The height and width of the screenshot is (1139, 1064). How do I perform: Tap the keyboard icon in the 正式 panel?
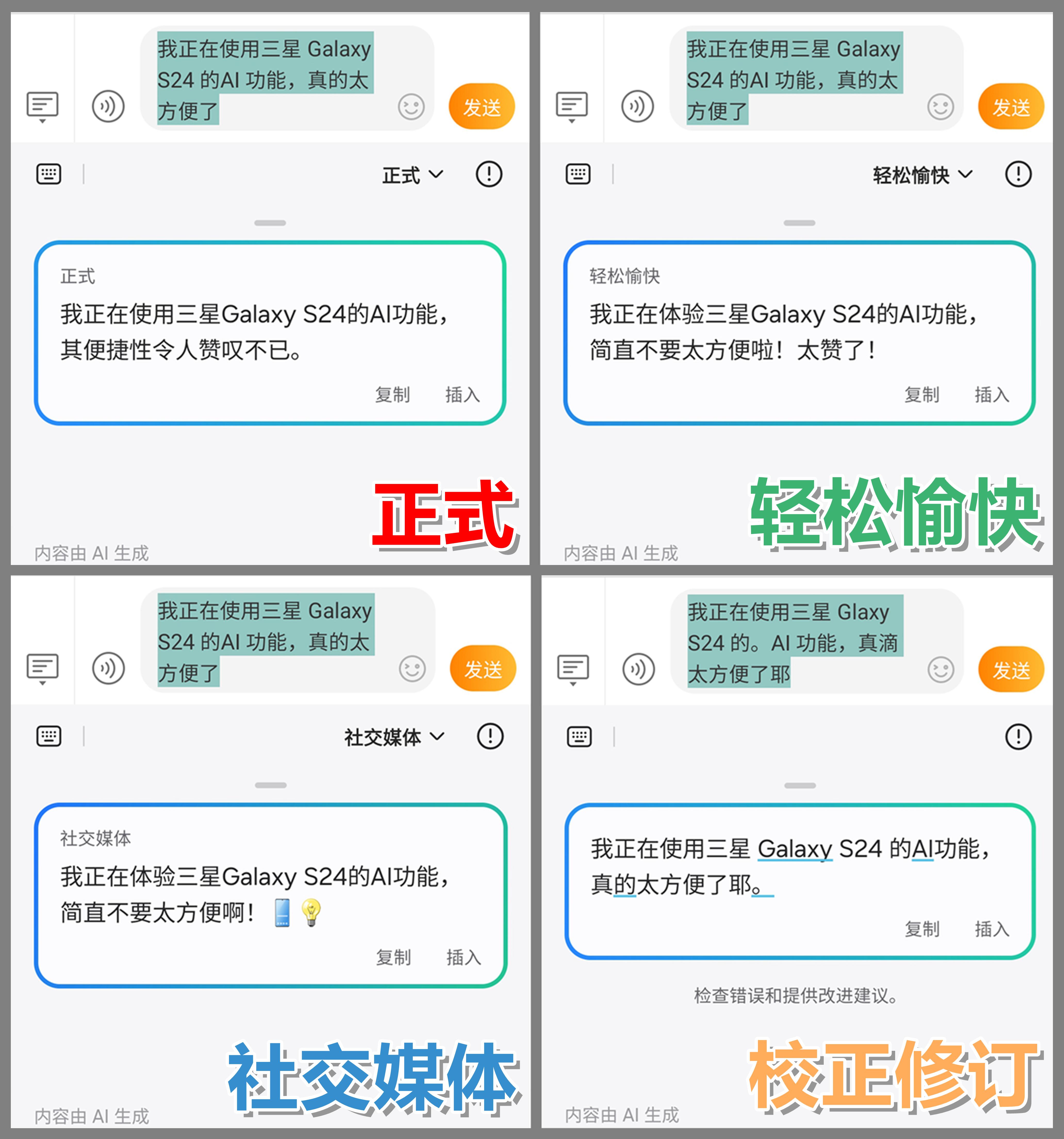click(x=49, y=174)
